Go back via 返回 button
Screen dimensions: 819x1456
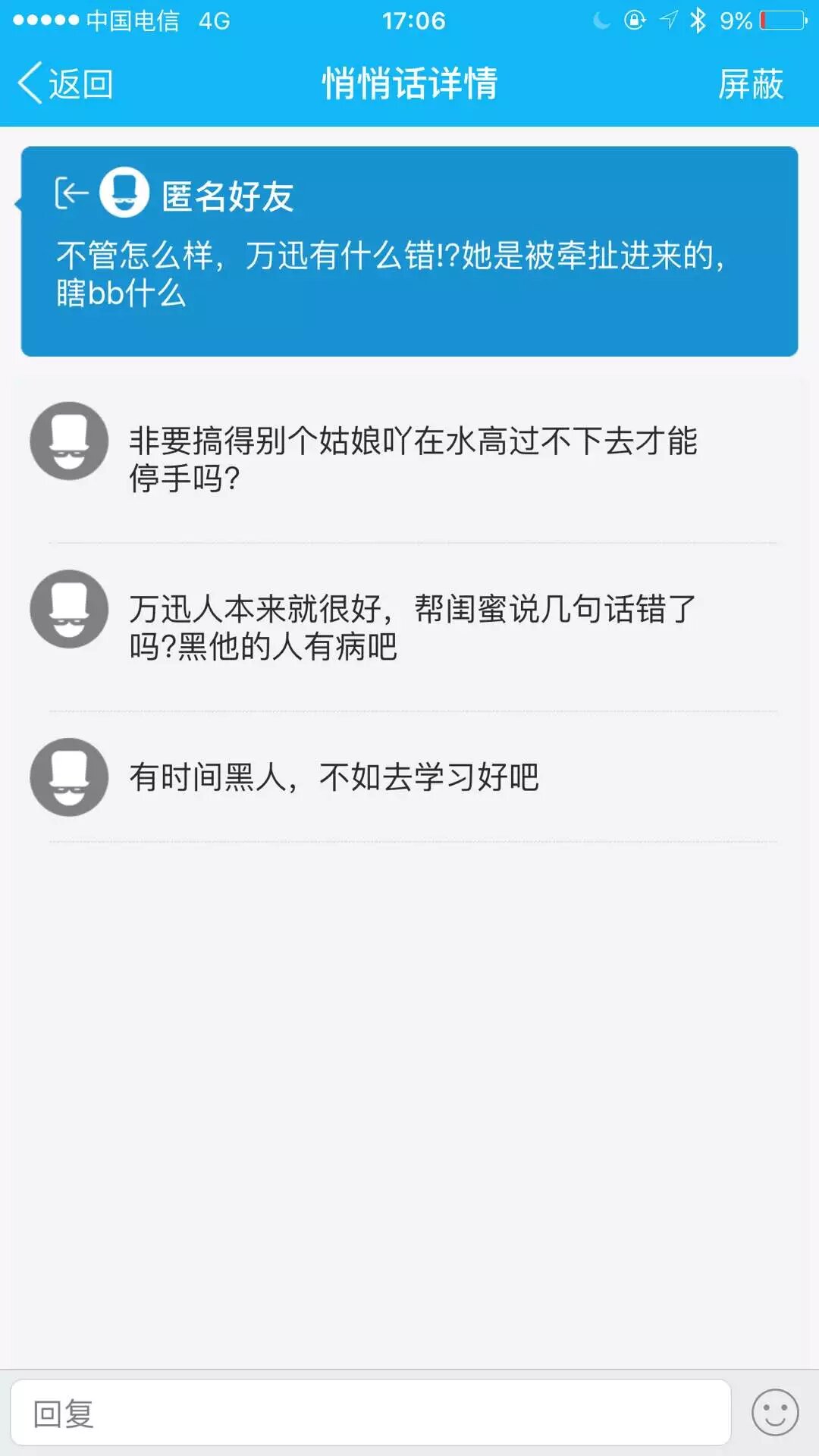[66, 83]
